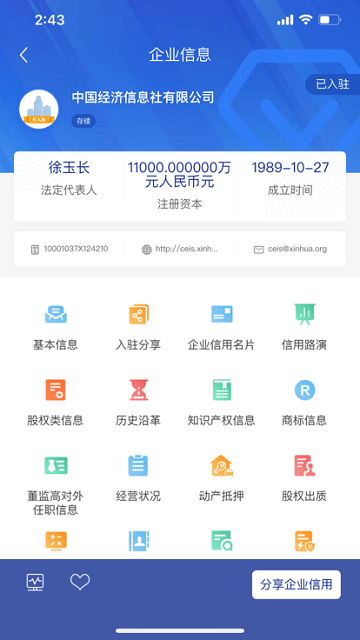Open 基本信息
Screen dimensions: 360x640
pyautogui.click(x=56, y=328)
